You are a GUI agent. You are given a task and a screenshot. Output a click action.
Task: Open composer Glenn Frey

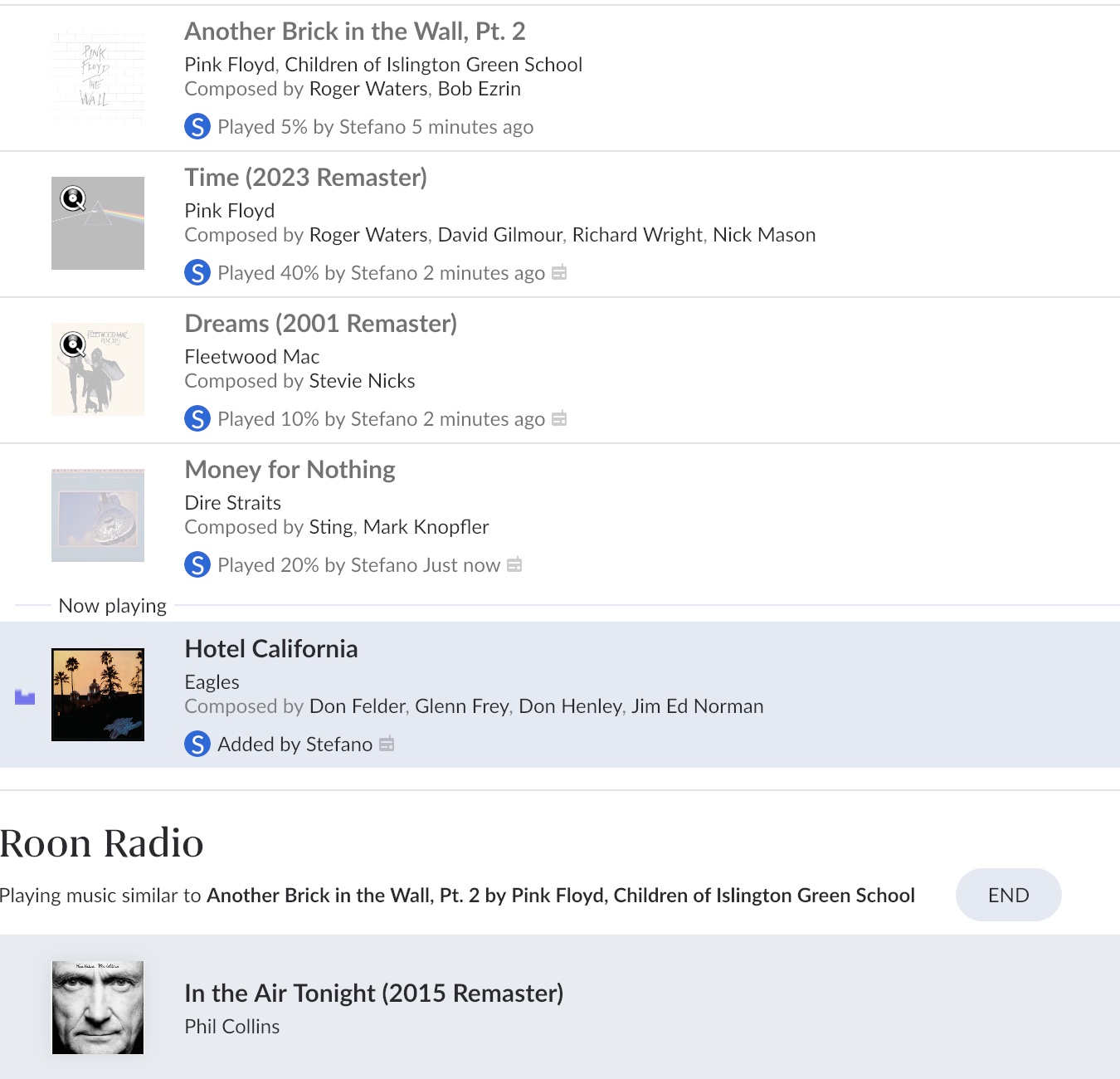click(x=461, y=706)
